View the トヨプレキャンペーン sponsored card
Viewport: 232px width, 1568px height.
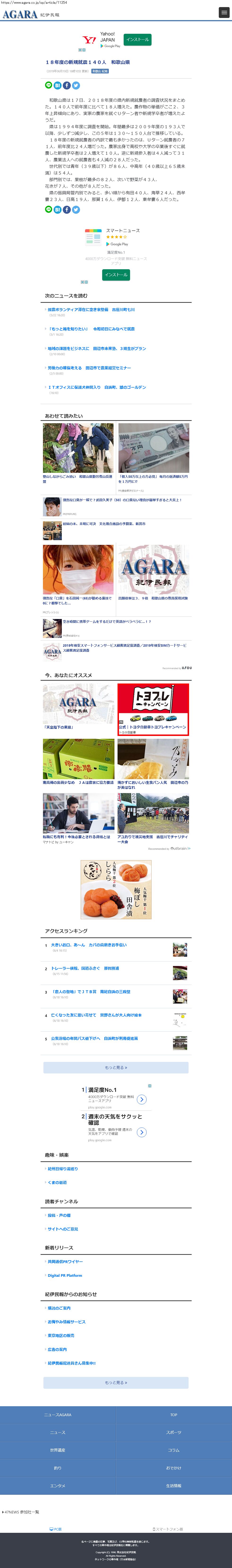click(153, 709)
